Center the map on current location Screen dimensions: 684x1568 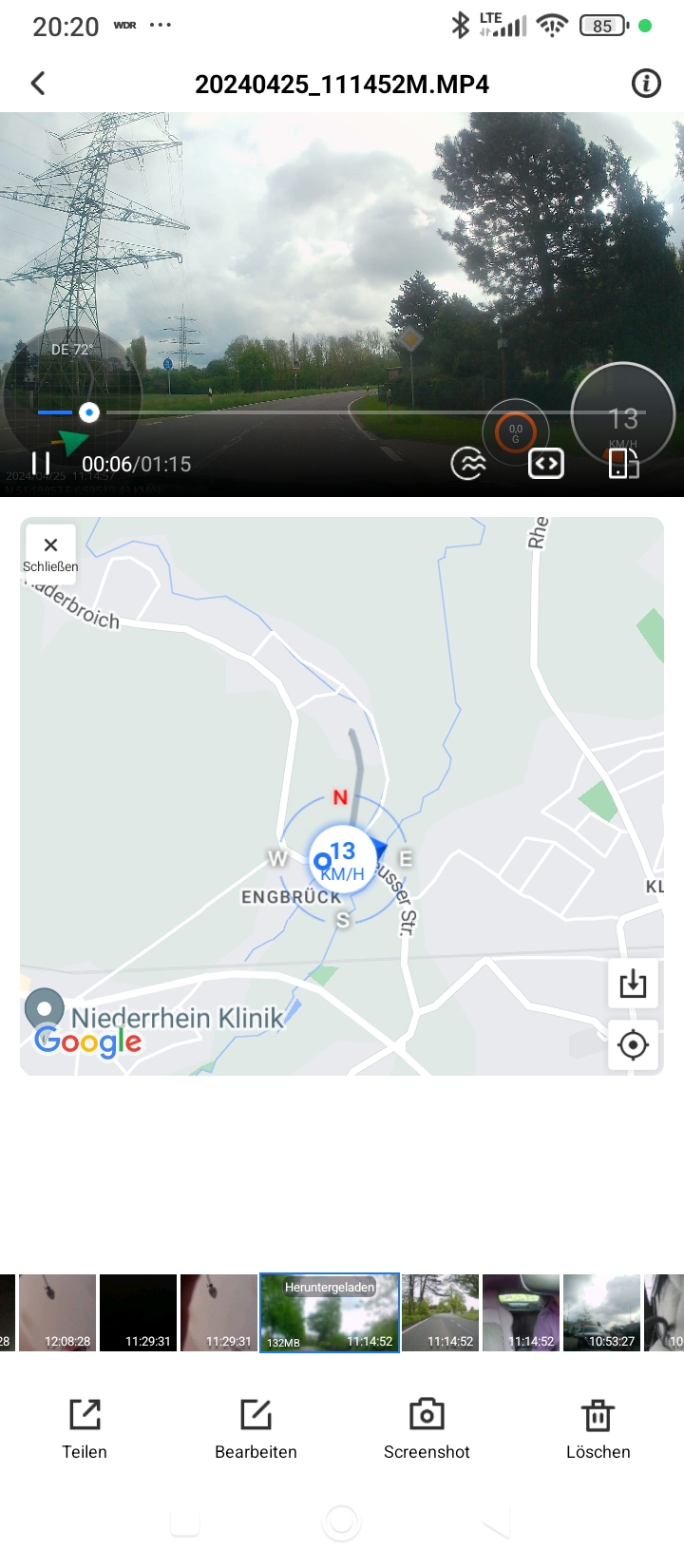click(633, 1045)
